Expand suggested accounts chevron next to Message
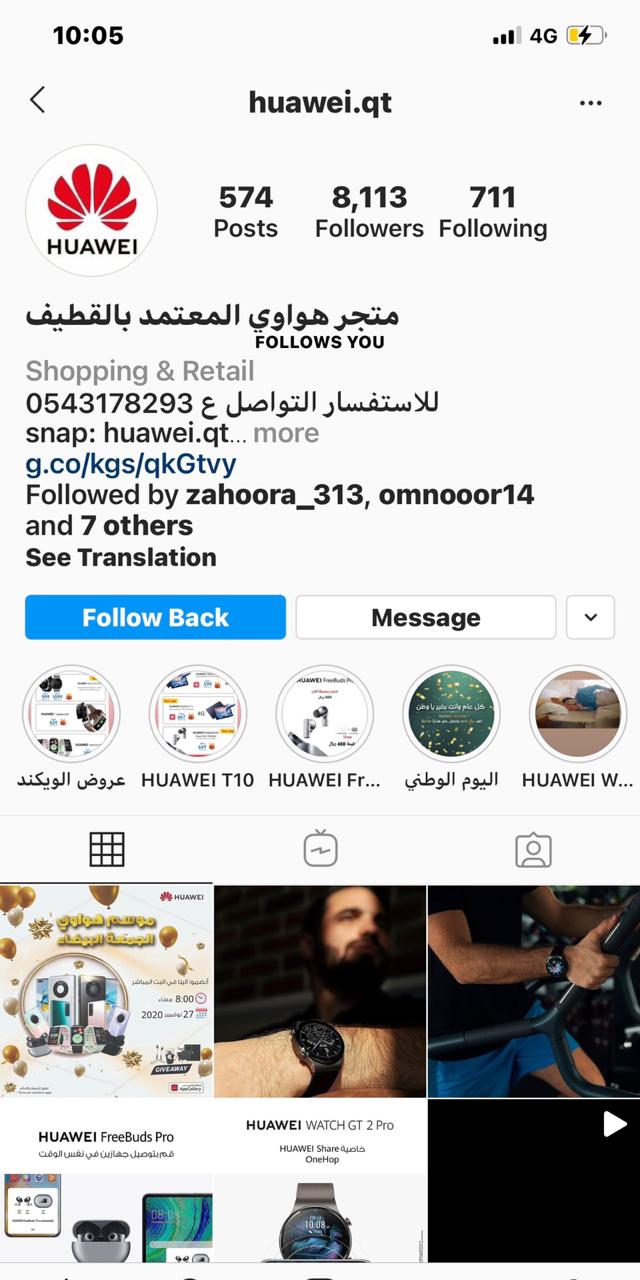The height and width of the screenshot is (1280, 640). pyautogui.click(x=590, y=618)
